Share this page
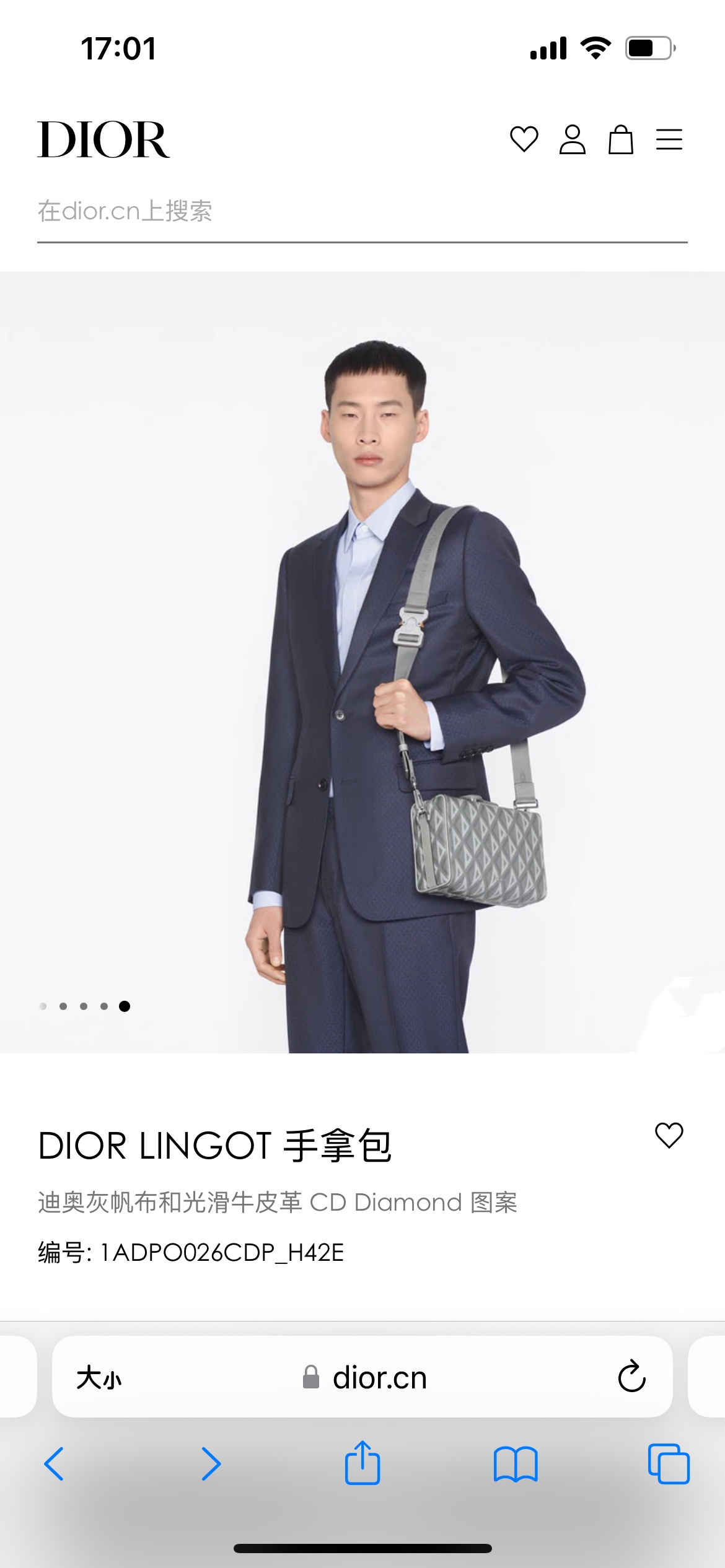This screenshot has height=1568, width=725. point(362,1463)
